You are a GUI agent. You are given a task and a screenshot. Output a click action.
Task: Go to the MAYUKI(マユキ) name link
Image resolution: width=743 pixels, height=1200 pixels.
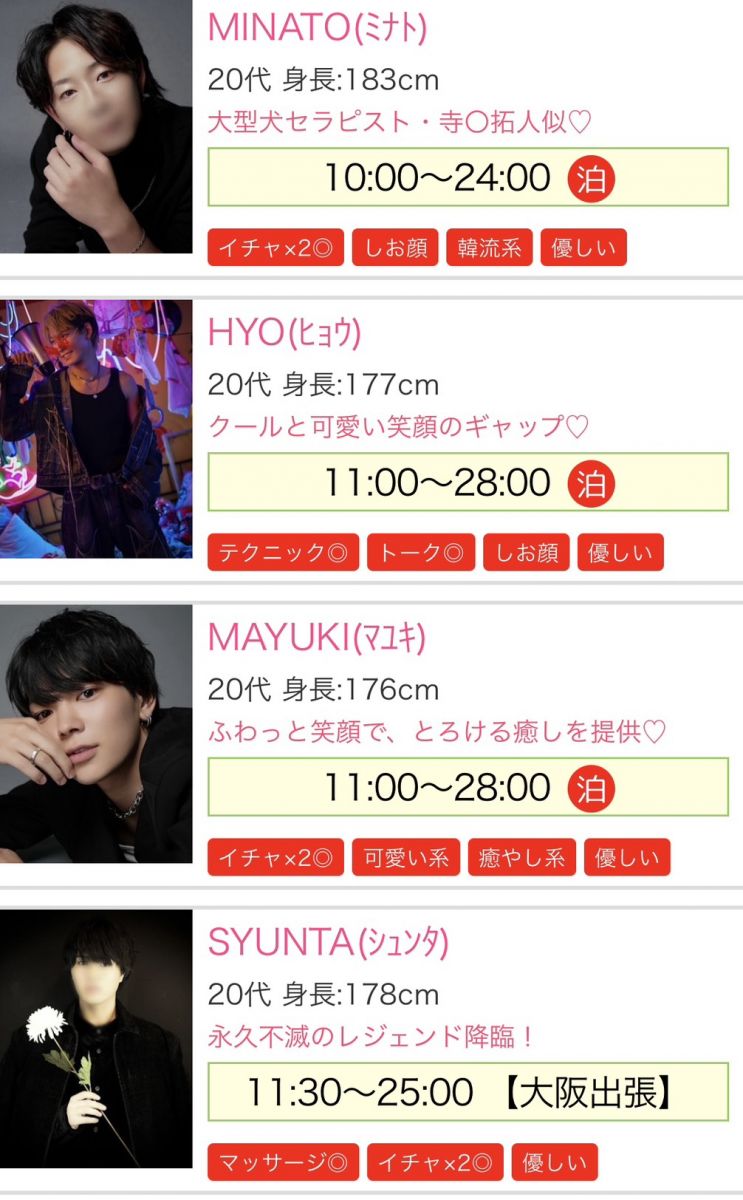click(x=317, y=638)
